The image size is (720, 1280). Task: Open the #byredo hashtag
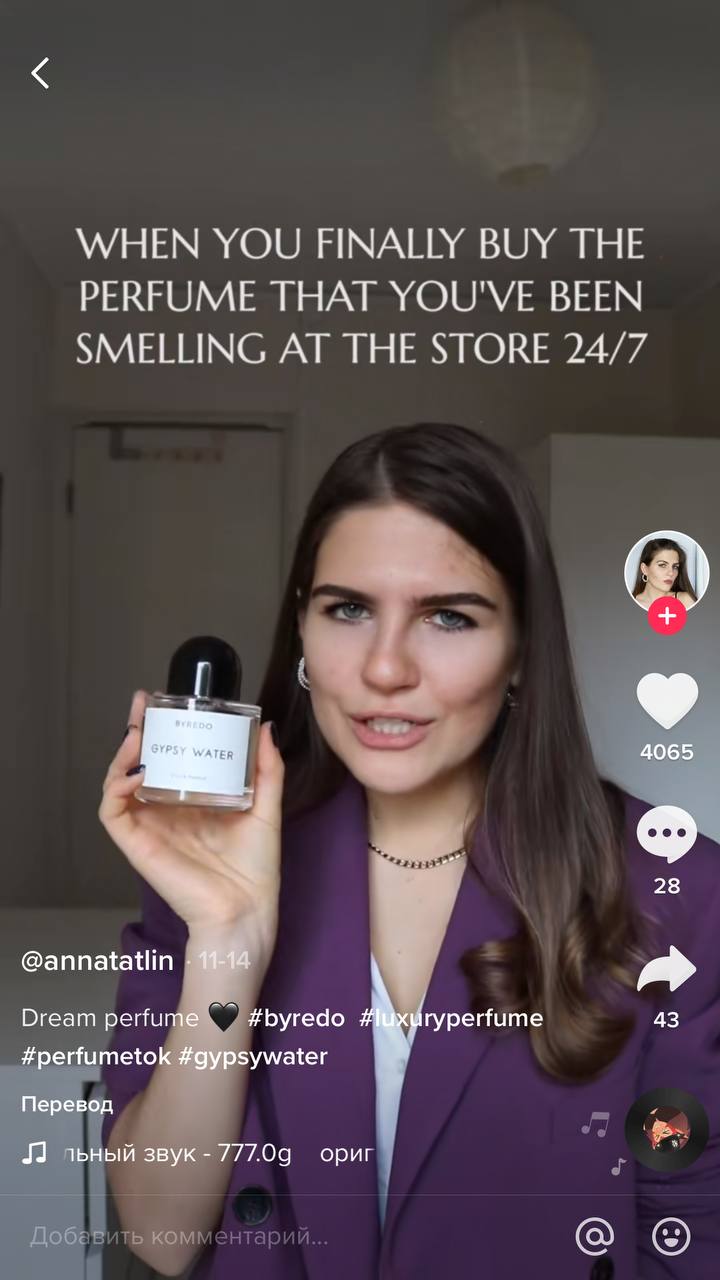[296, 1018]
